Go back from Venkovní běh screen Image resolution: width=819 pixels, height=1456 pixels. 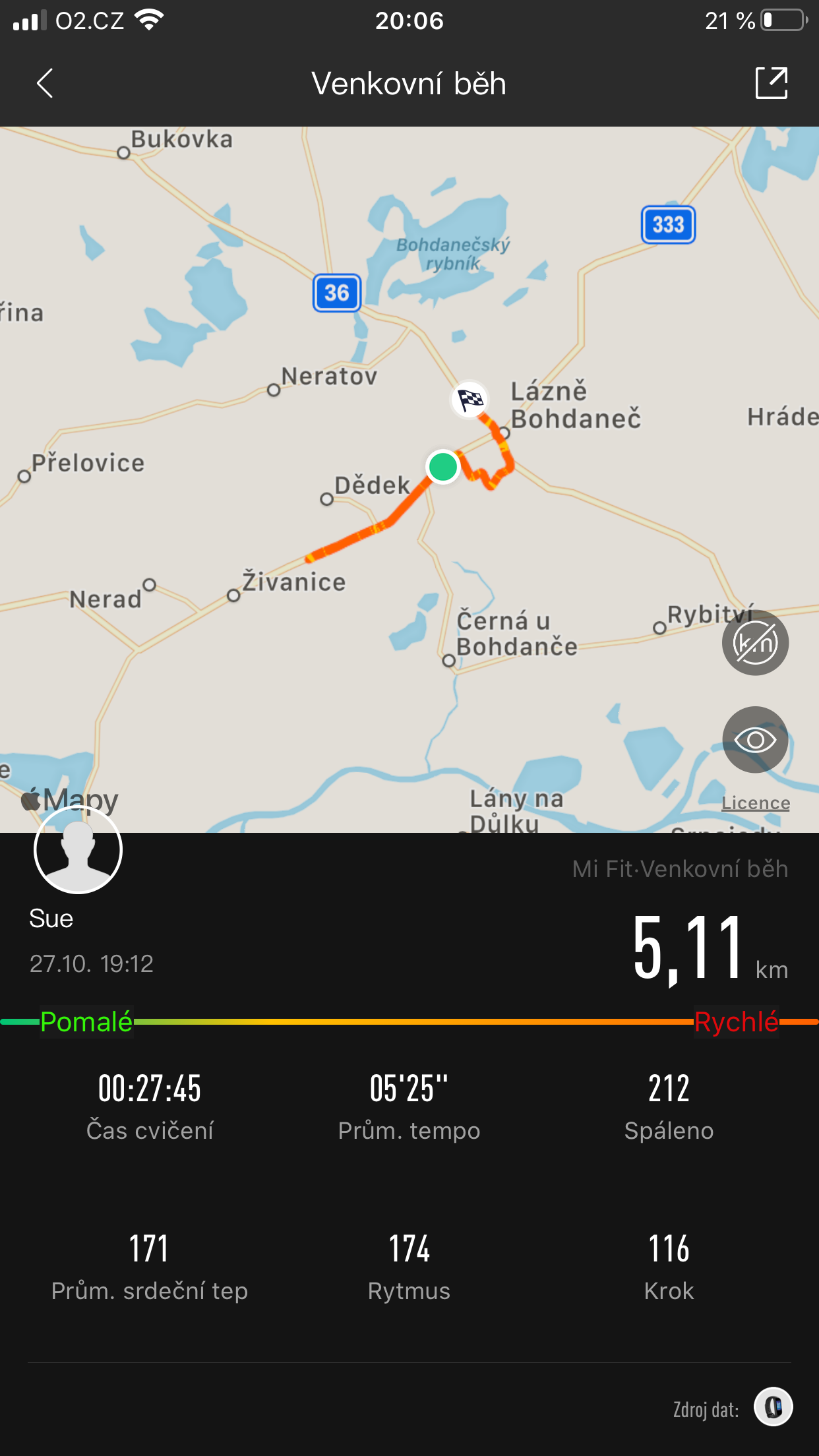click(x=45, y=84)
